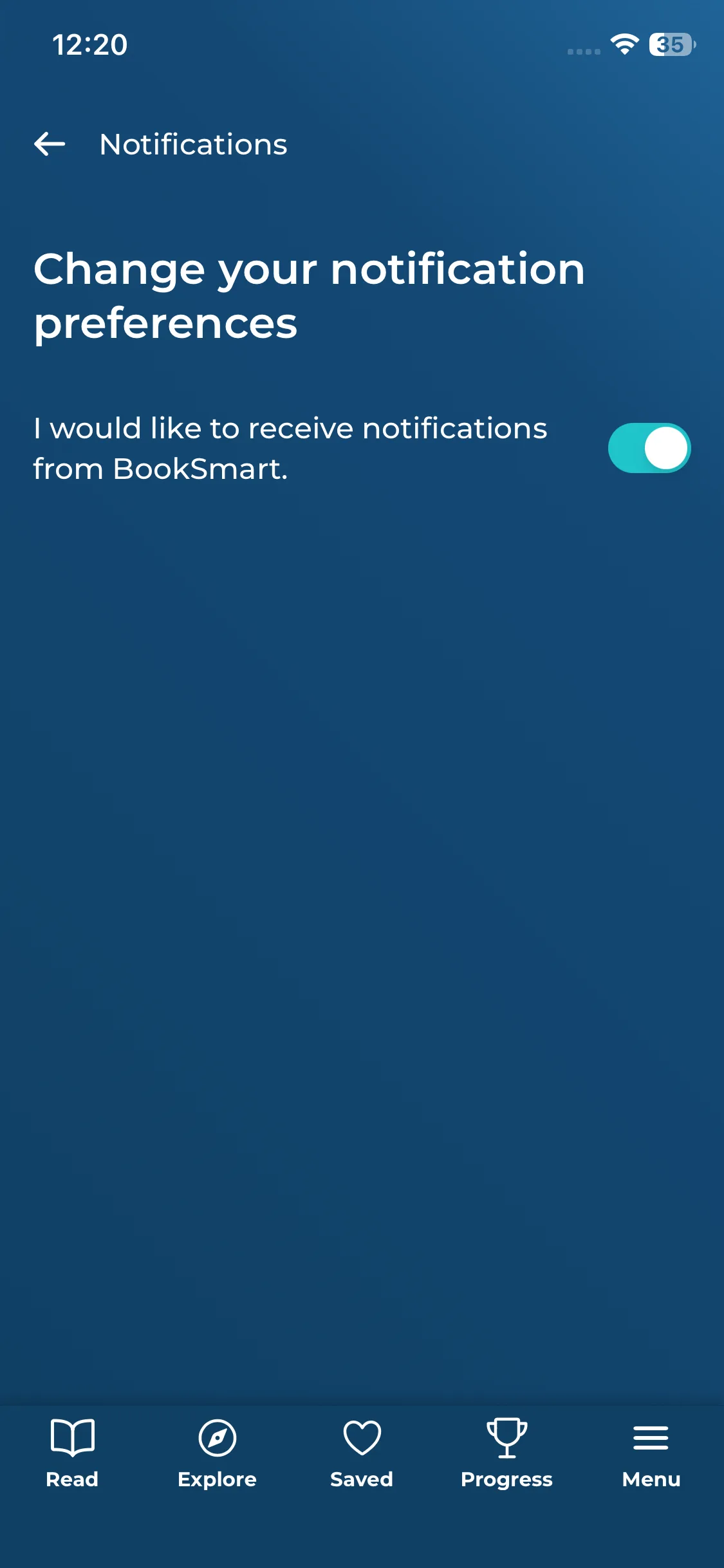724x1568 pixels.
Task: Disable notifications from BookSmart toggle
Action: (x=650, y=448)
